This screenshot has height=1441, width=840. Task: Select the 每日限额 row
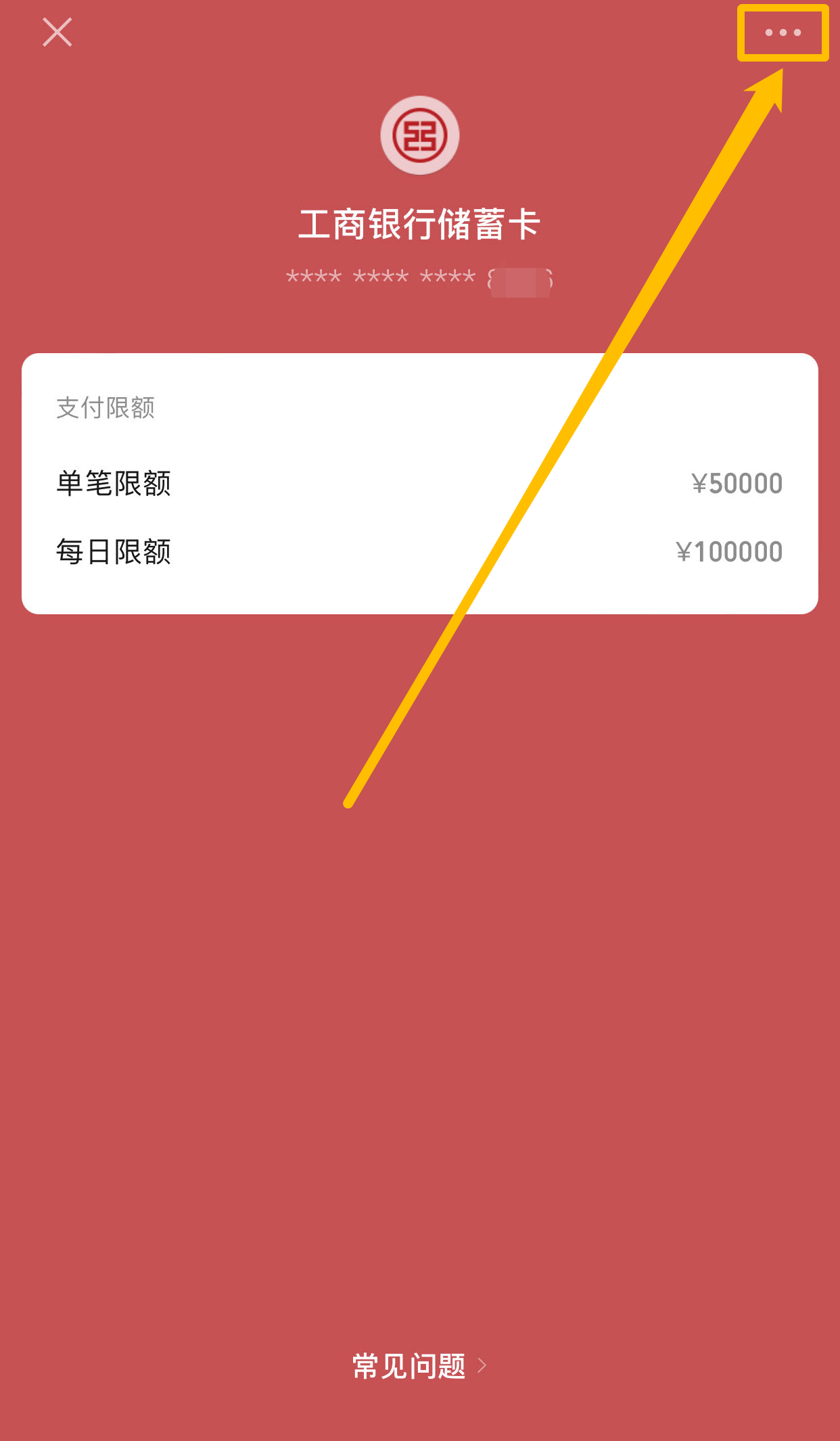click(x=114, y=552)
